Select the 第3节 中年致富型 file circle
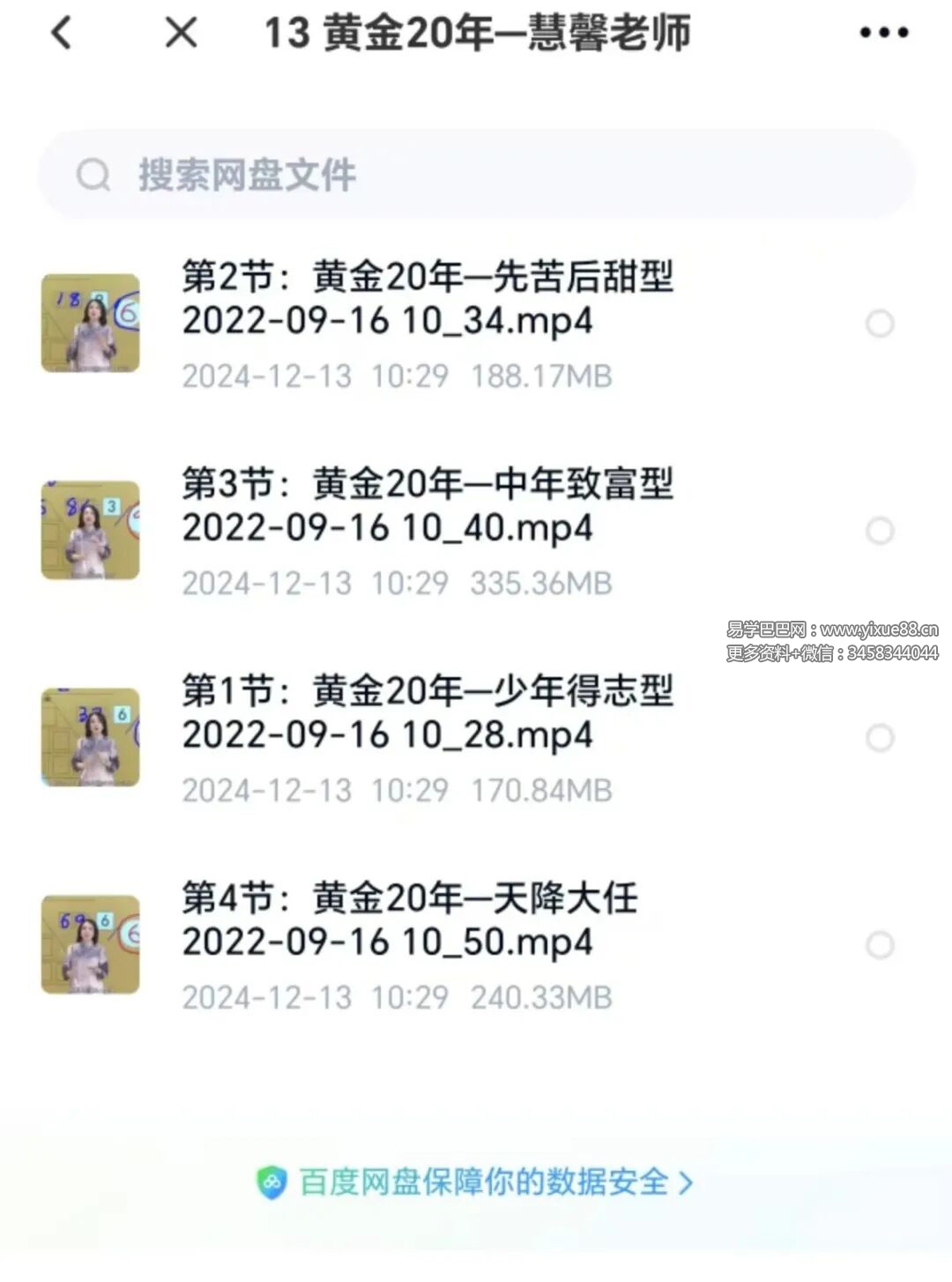The width and height of the screenshot is (952, 1282). 880,531
